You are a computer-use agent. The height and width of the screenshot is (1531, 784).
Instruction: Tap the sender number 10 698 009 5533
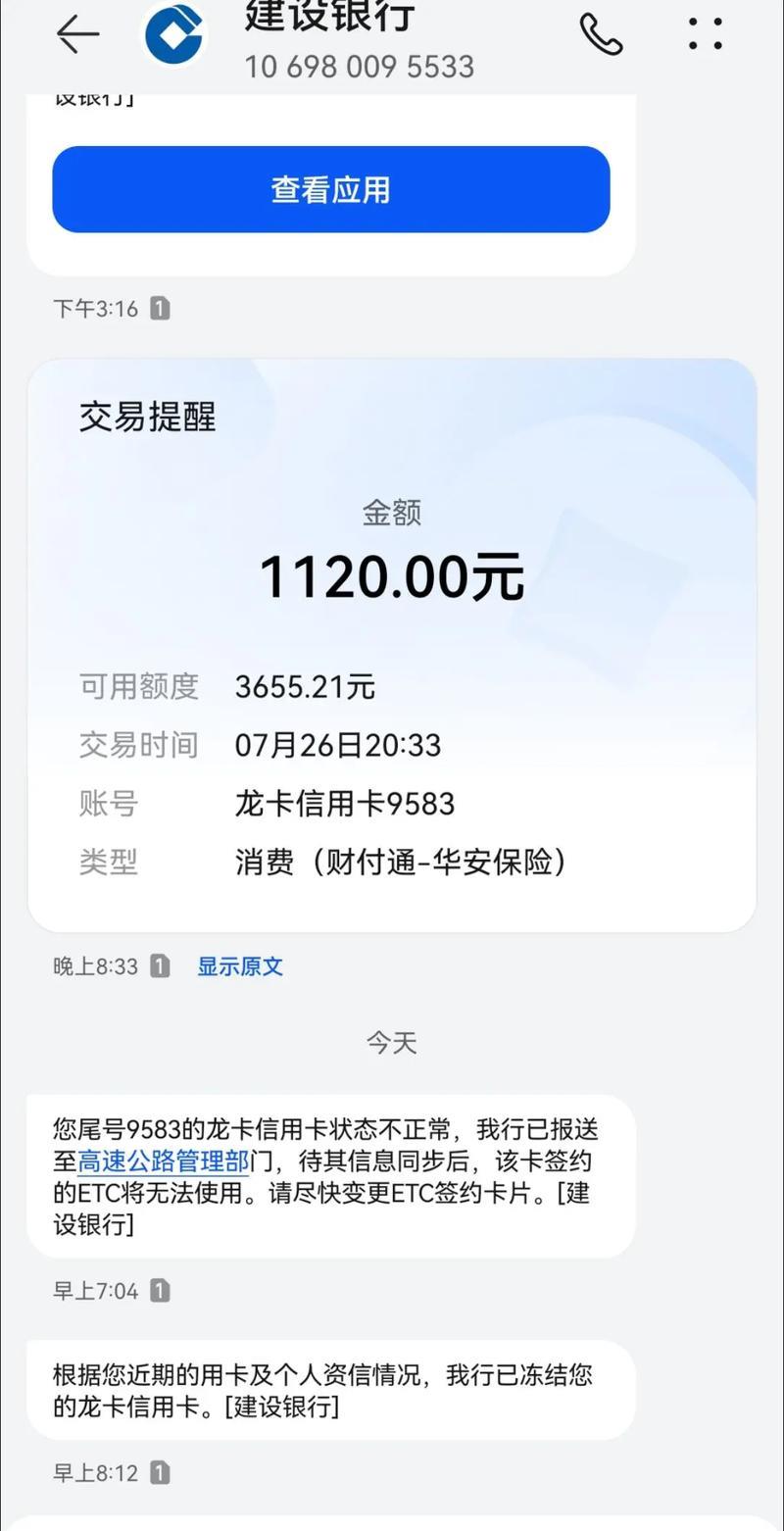click(x=360, y=67)
